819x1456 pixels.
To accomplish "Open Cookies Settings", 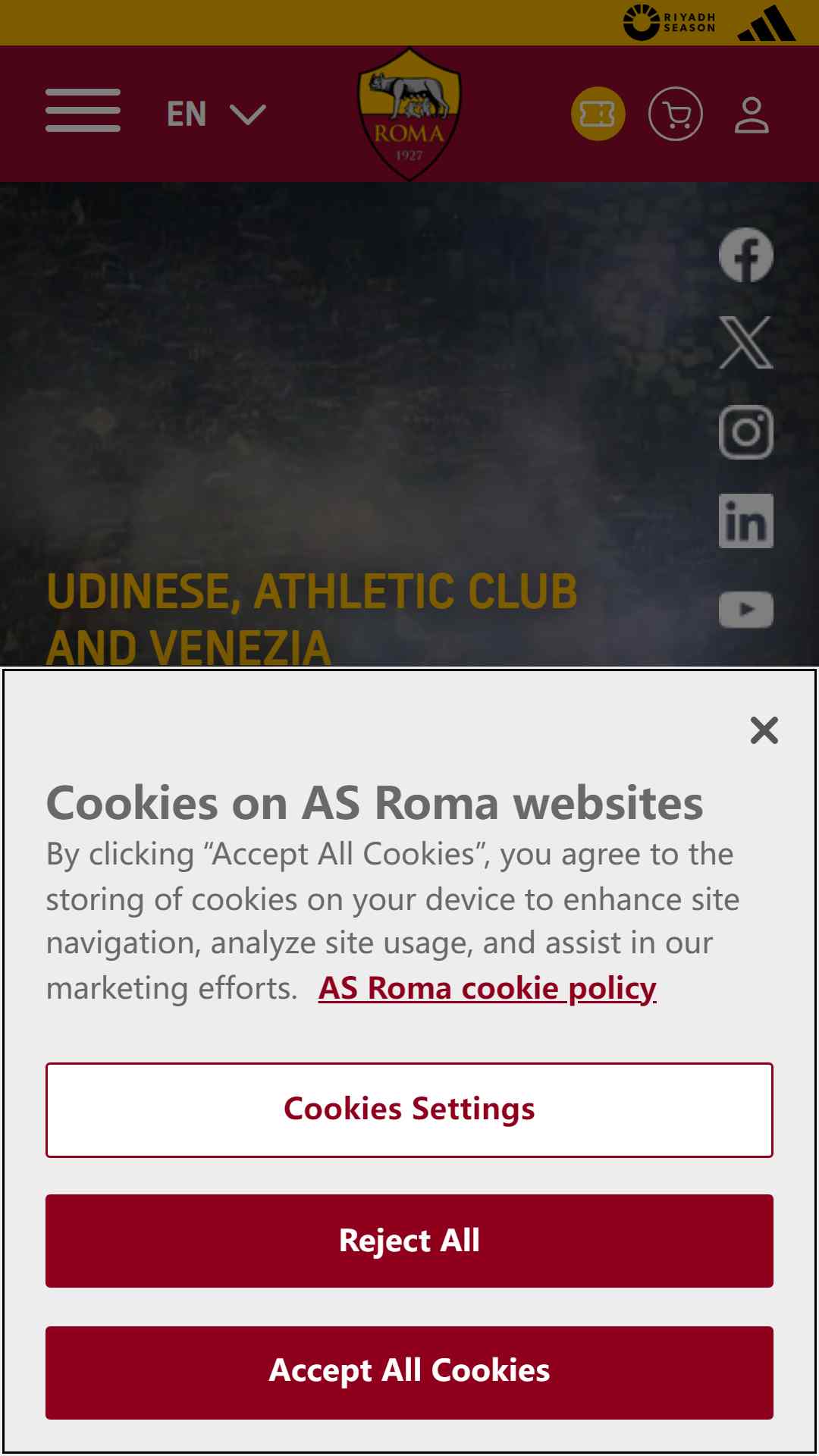I will [x=409, y=1110].
